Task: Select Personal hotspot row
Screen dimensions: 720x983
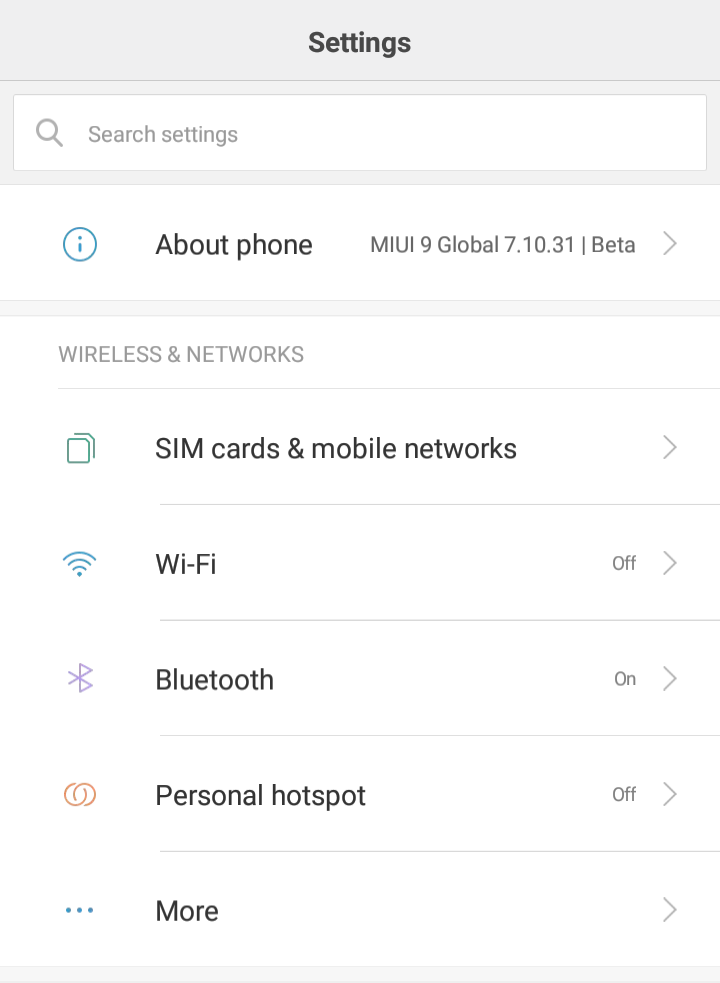Action: [x=360, y=795]
